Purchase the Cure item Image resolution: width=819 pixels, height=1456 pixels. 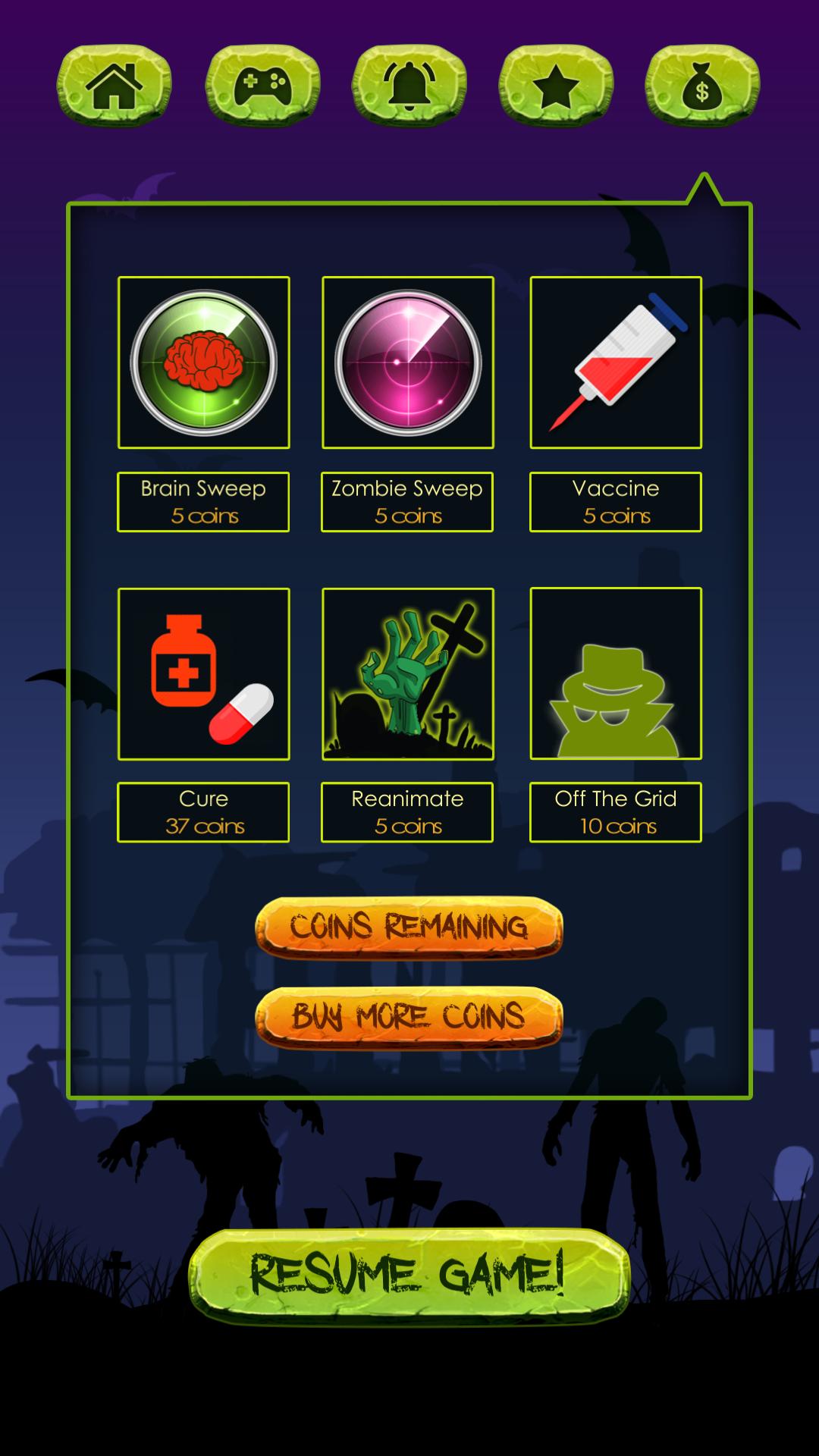click(x=203, y=673)
